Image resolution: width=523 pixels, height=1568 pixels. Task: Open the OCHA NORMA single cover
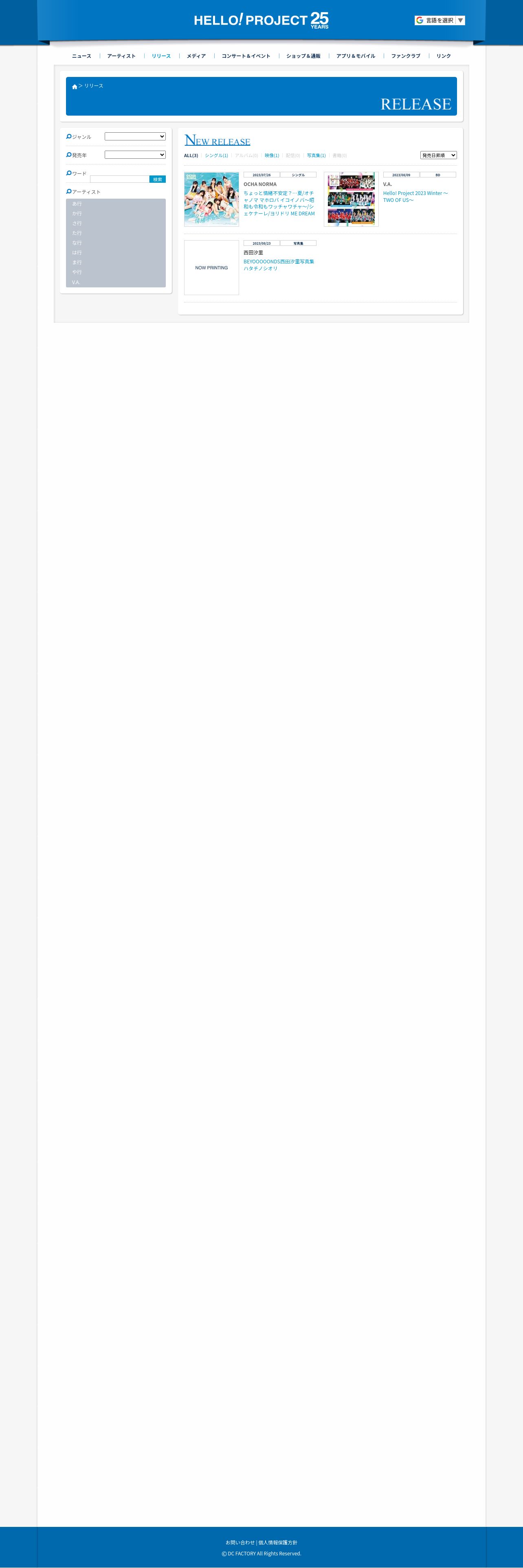pyautogui.click(x=211, y=199)
